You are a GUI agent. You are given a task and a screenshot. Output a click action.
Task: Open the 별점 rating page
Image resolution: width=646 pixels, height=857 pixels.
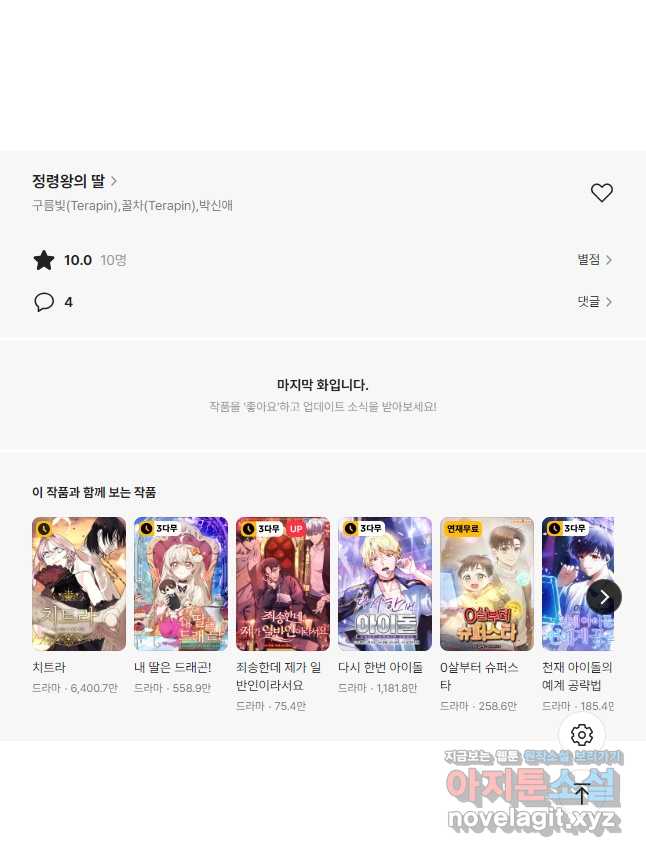point(594,260)
